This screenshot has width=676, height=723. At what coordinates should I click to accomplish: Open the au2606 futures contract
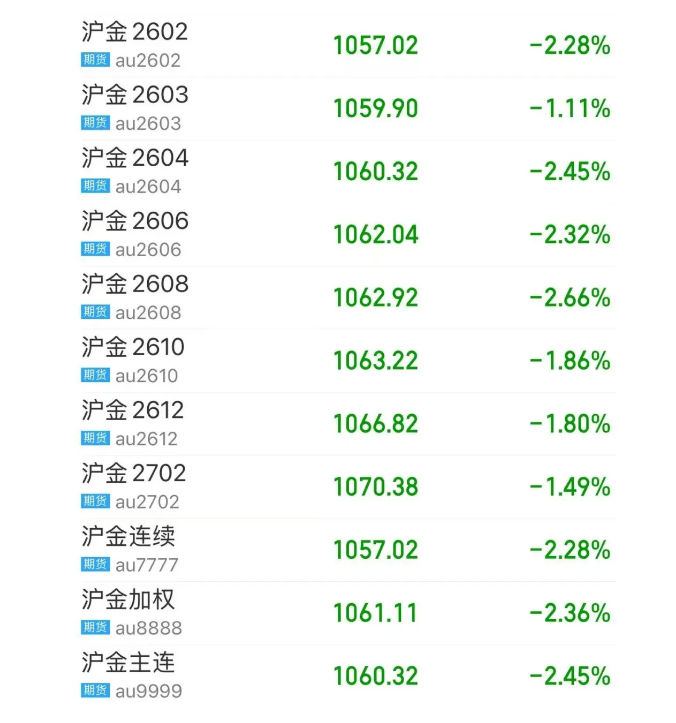(135, 234)
